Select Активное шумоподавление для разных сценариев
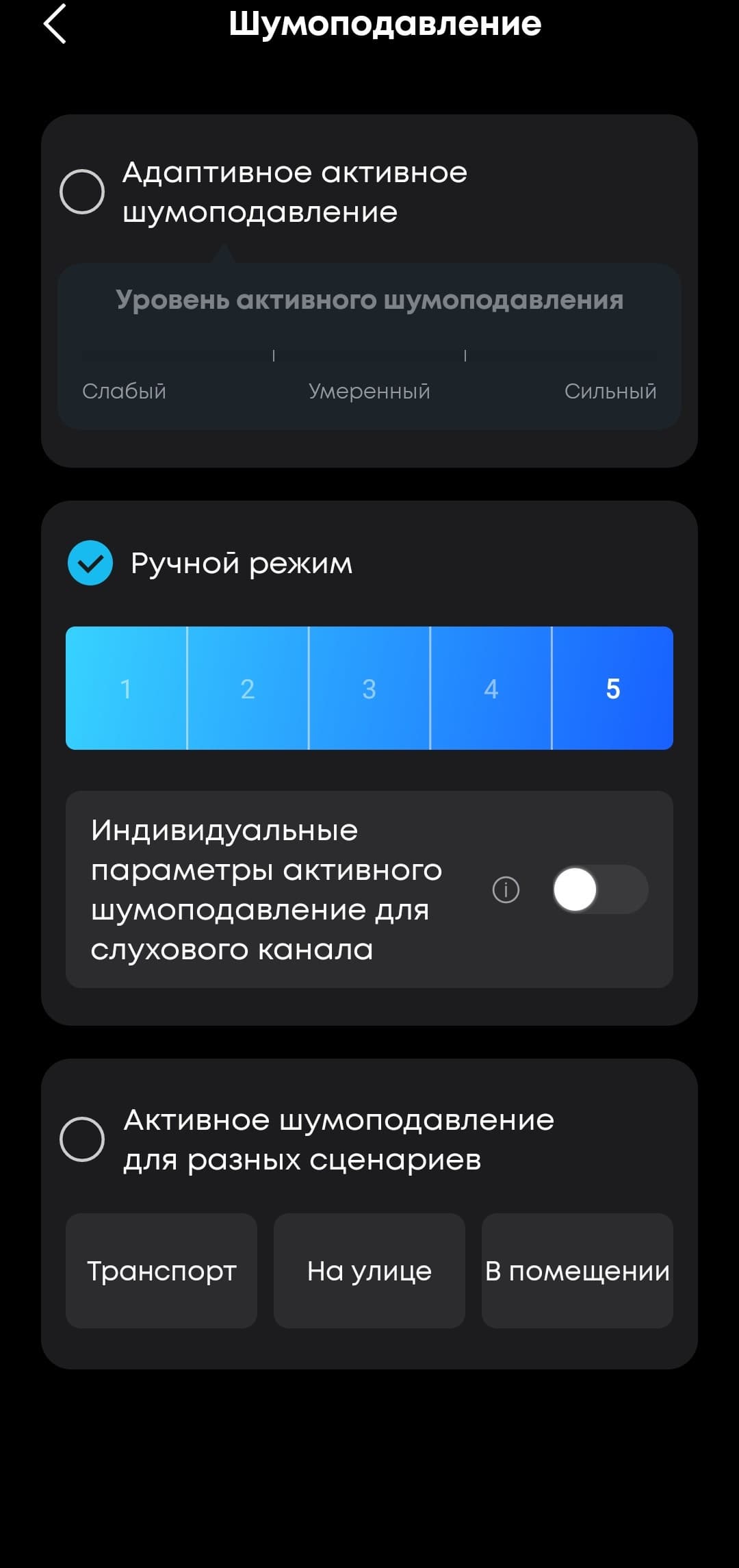This screenshot has width=739, height=1568. [x=82, y=1139]
